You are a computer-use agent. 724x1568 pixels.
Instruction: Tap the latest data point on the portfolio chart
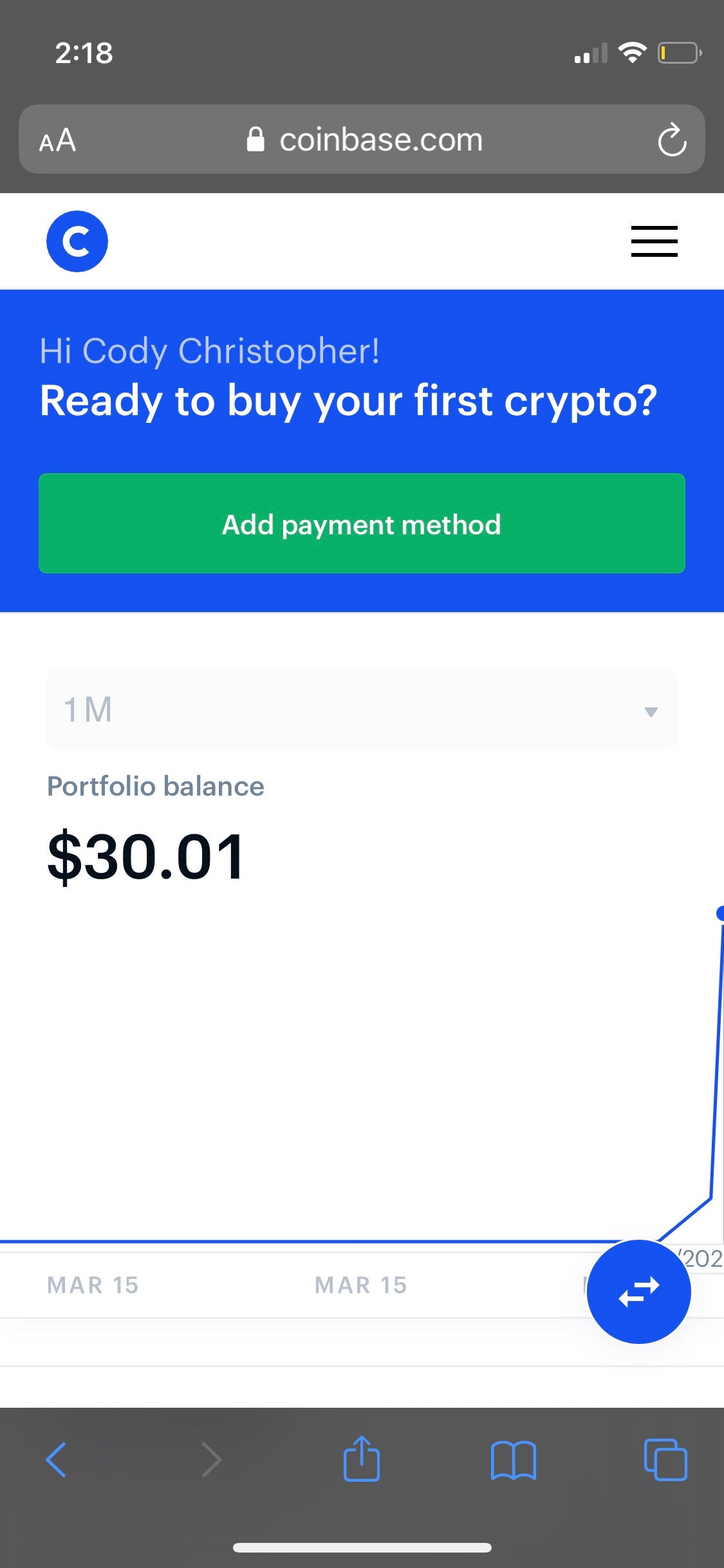point(719,913)
